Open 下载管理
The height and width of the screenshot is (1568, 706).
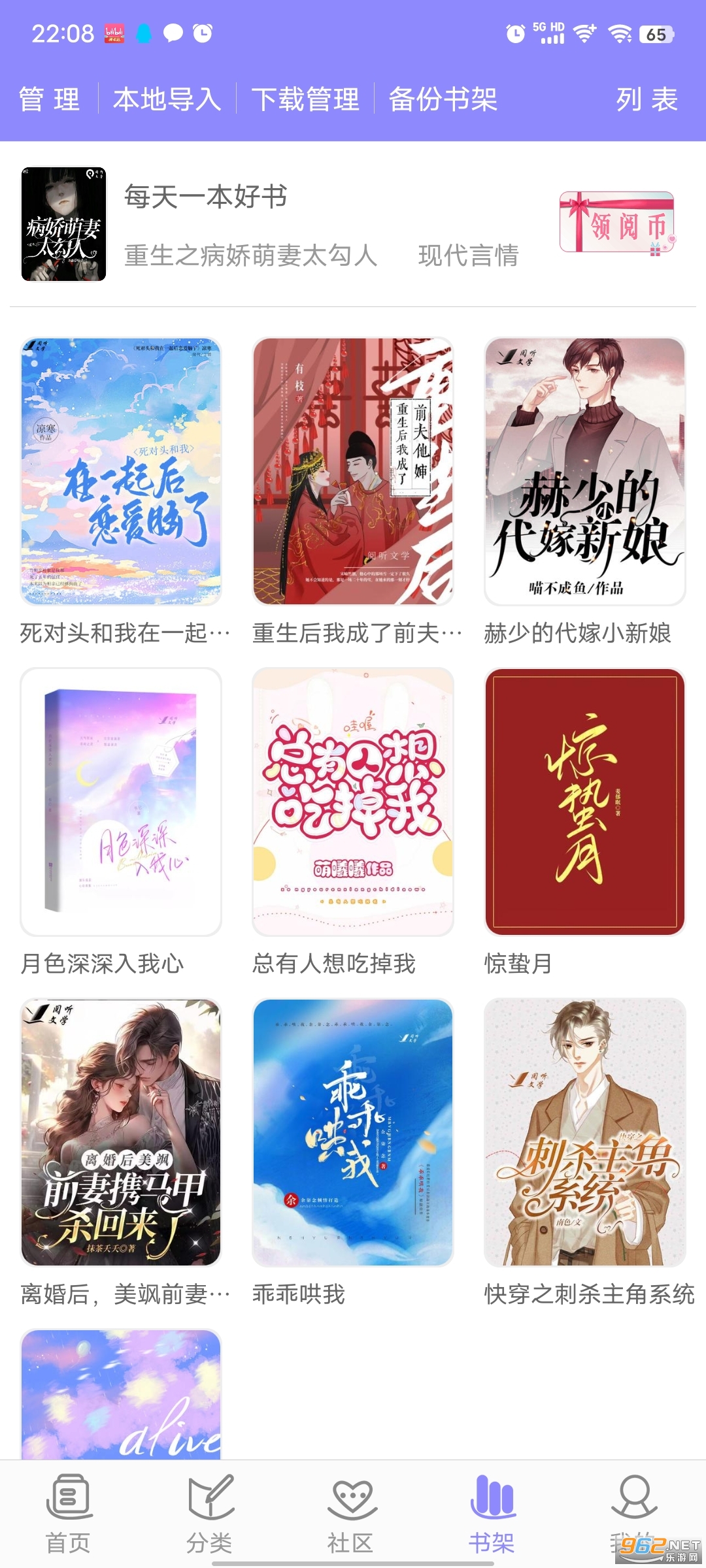coord(305,99)
